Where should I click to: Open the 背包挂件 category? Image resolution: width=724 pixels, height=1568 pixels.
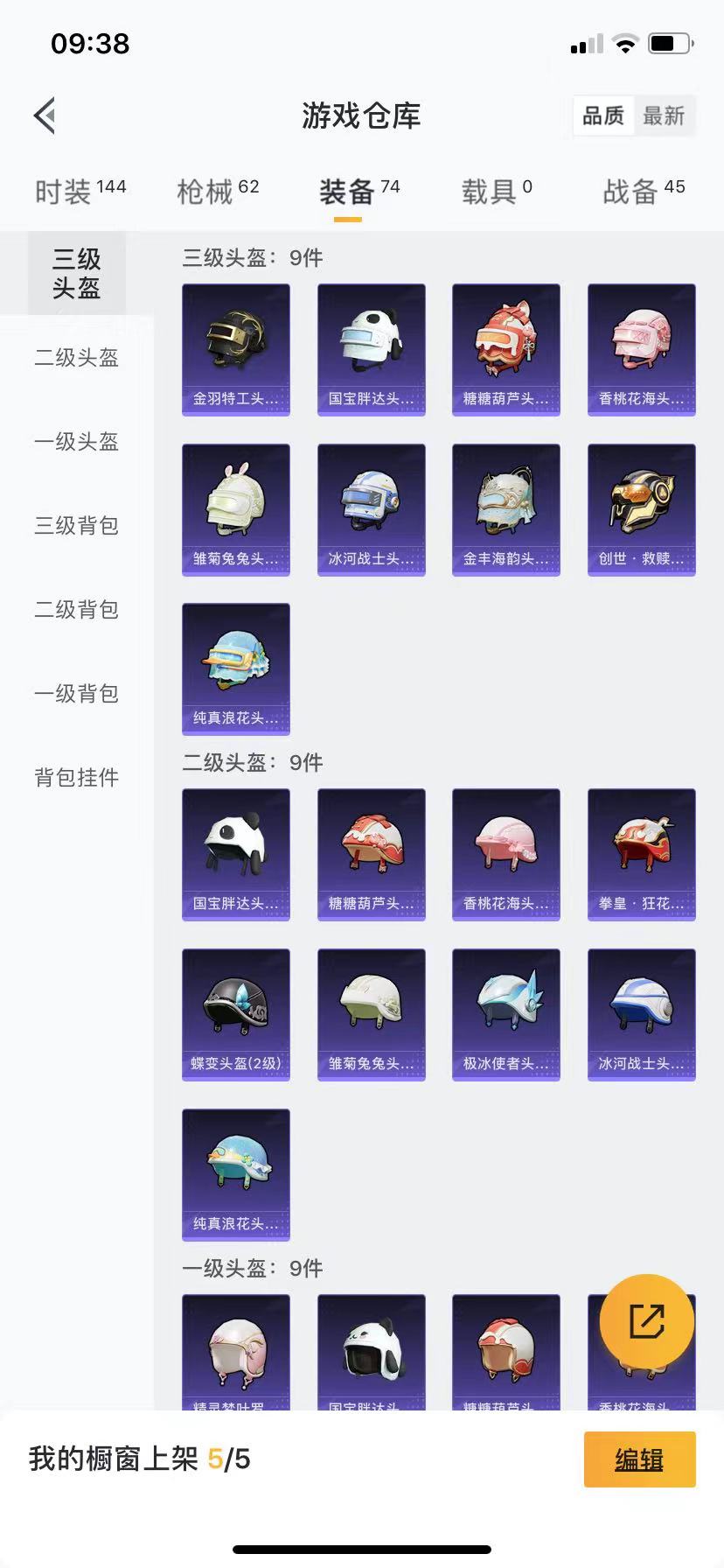(76, 777)
